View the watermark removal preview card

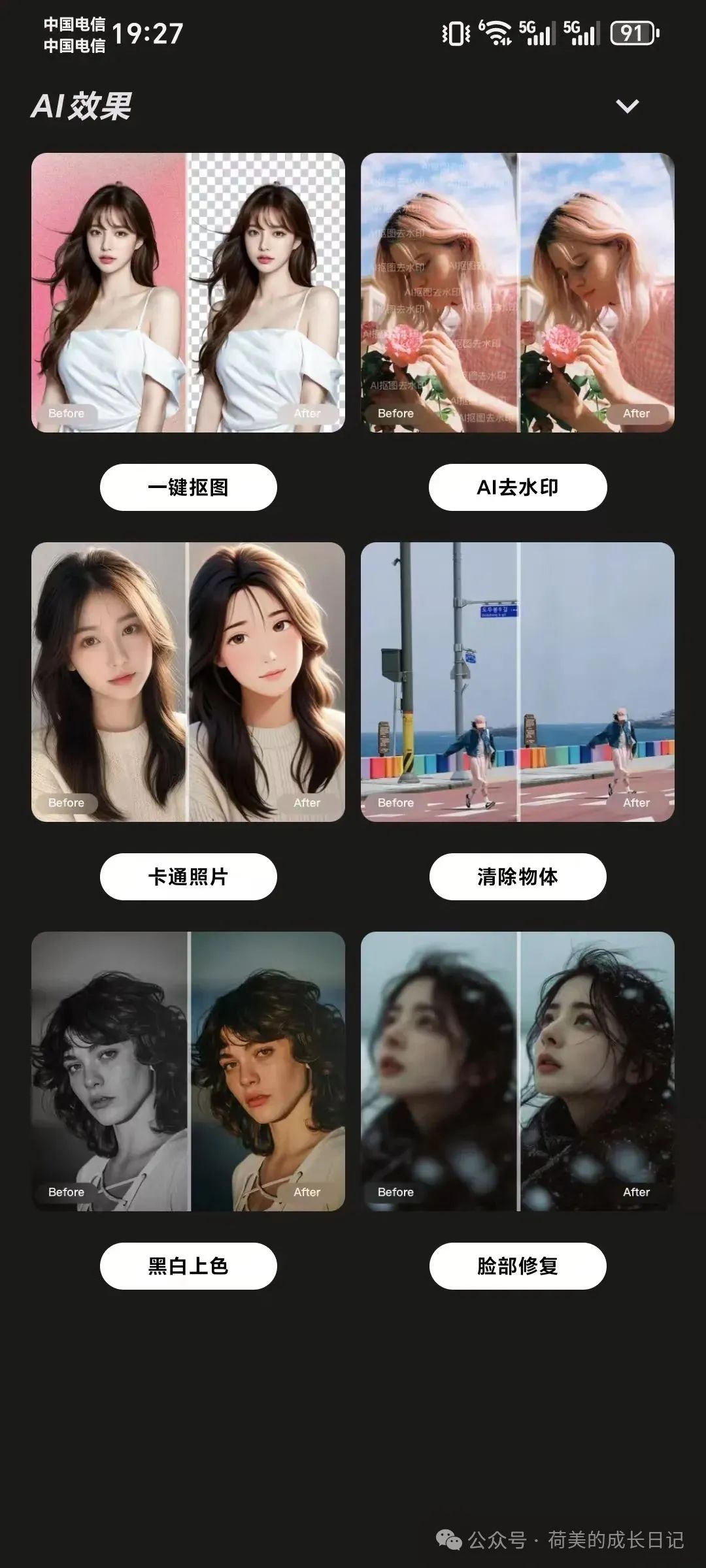(518, 293)
